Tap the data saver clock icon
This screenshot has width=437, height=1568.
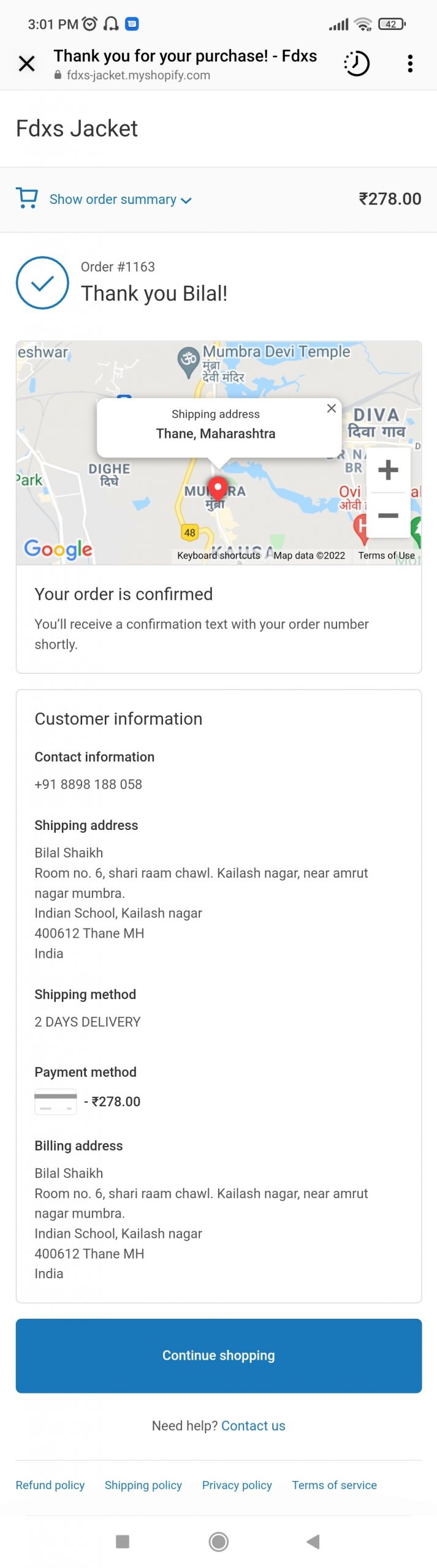[x=357, y=63]
